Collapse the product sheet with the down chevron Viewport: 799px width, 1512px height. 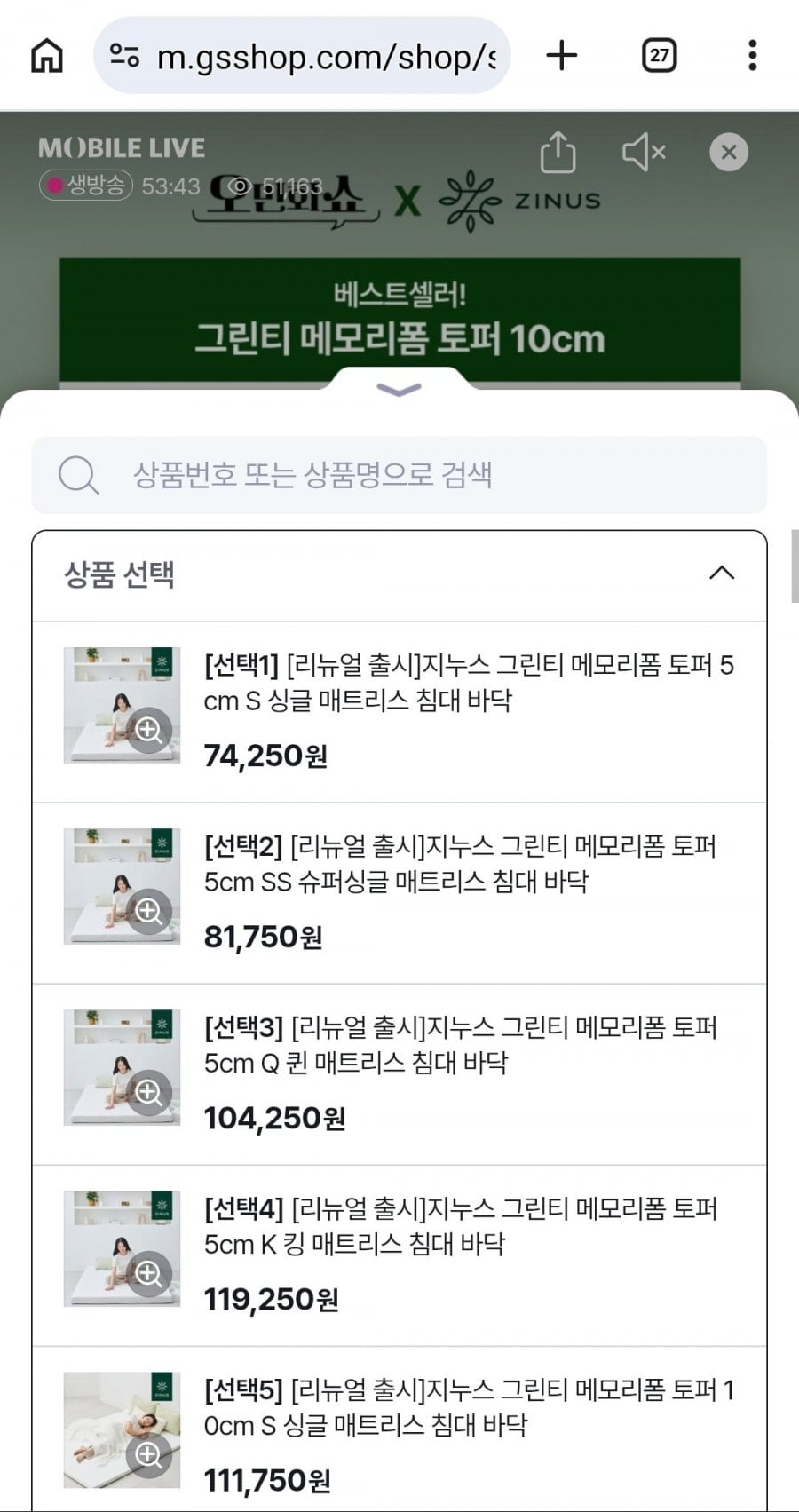tap(399, 390)
